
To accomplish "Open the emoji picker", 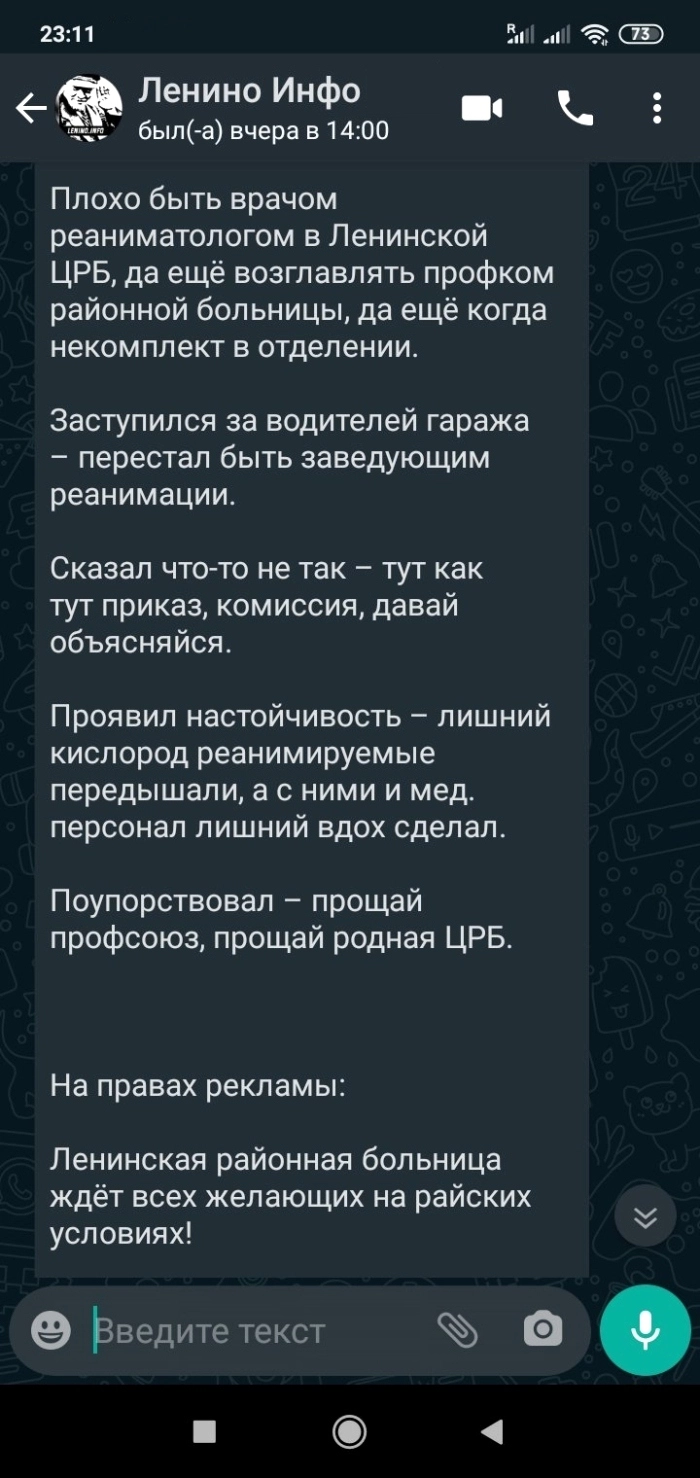I will coord(51,1330).
